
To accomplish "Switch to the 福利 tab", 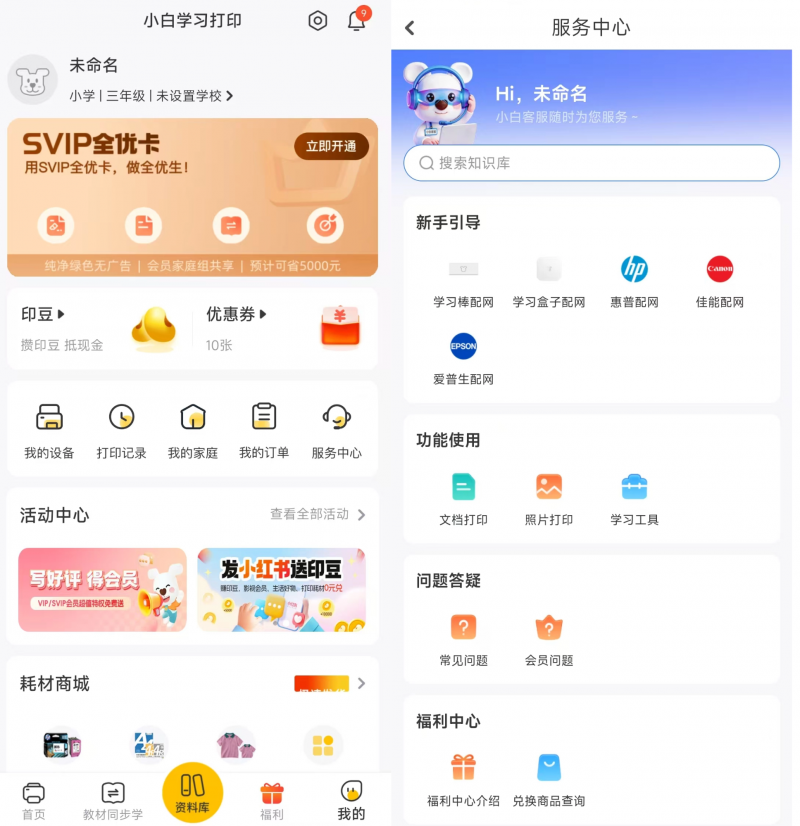I will pos(272,801).
